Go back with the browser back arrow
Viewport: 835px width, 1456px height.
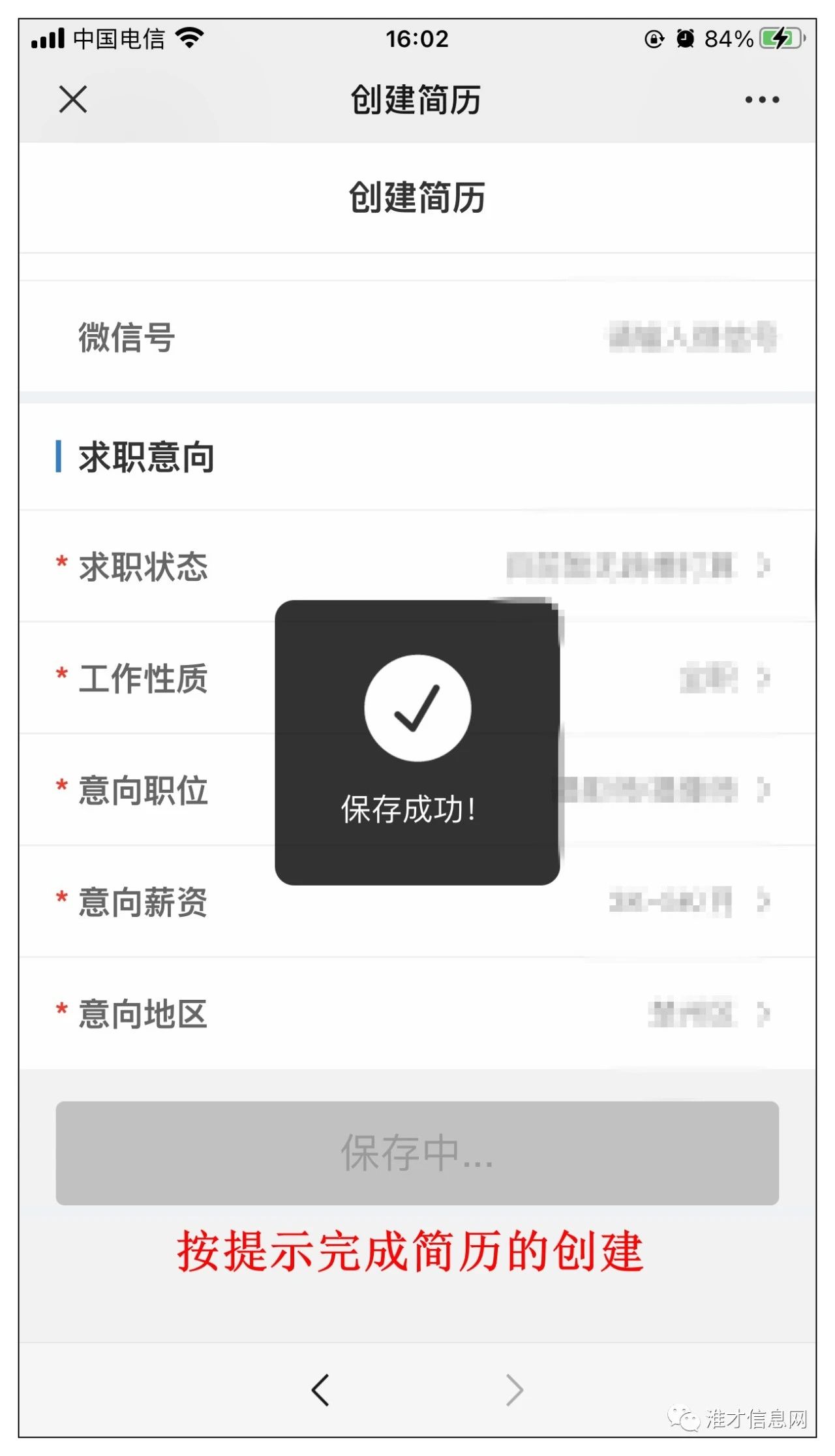[x=320, y=1389]
